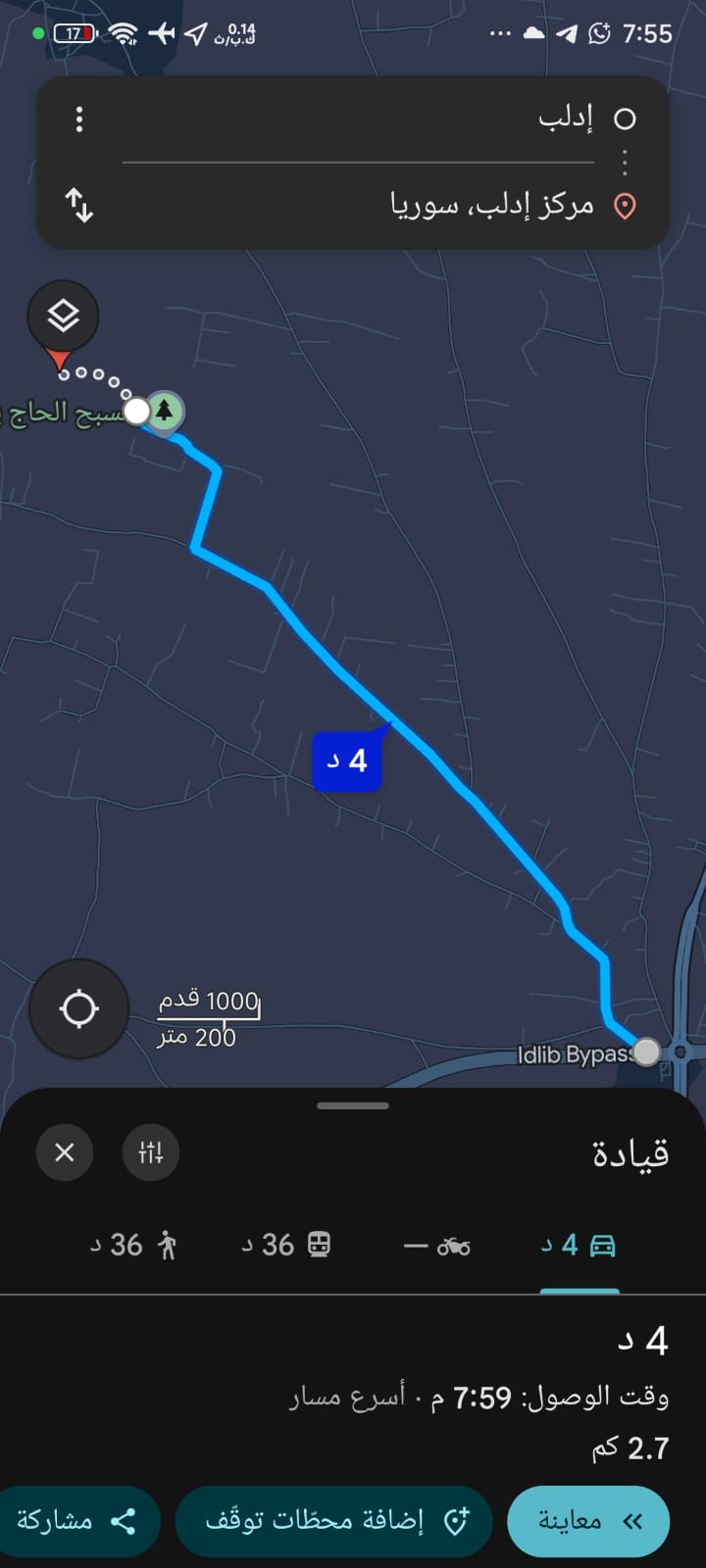Tap the 4 د route time label

346,760
